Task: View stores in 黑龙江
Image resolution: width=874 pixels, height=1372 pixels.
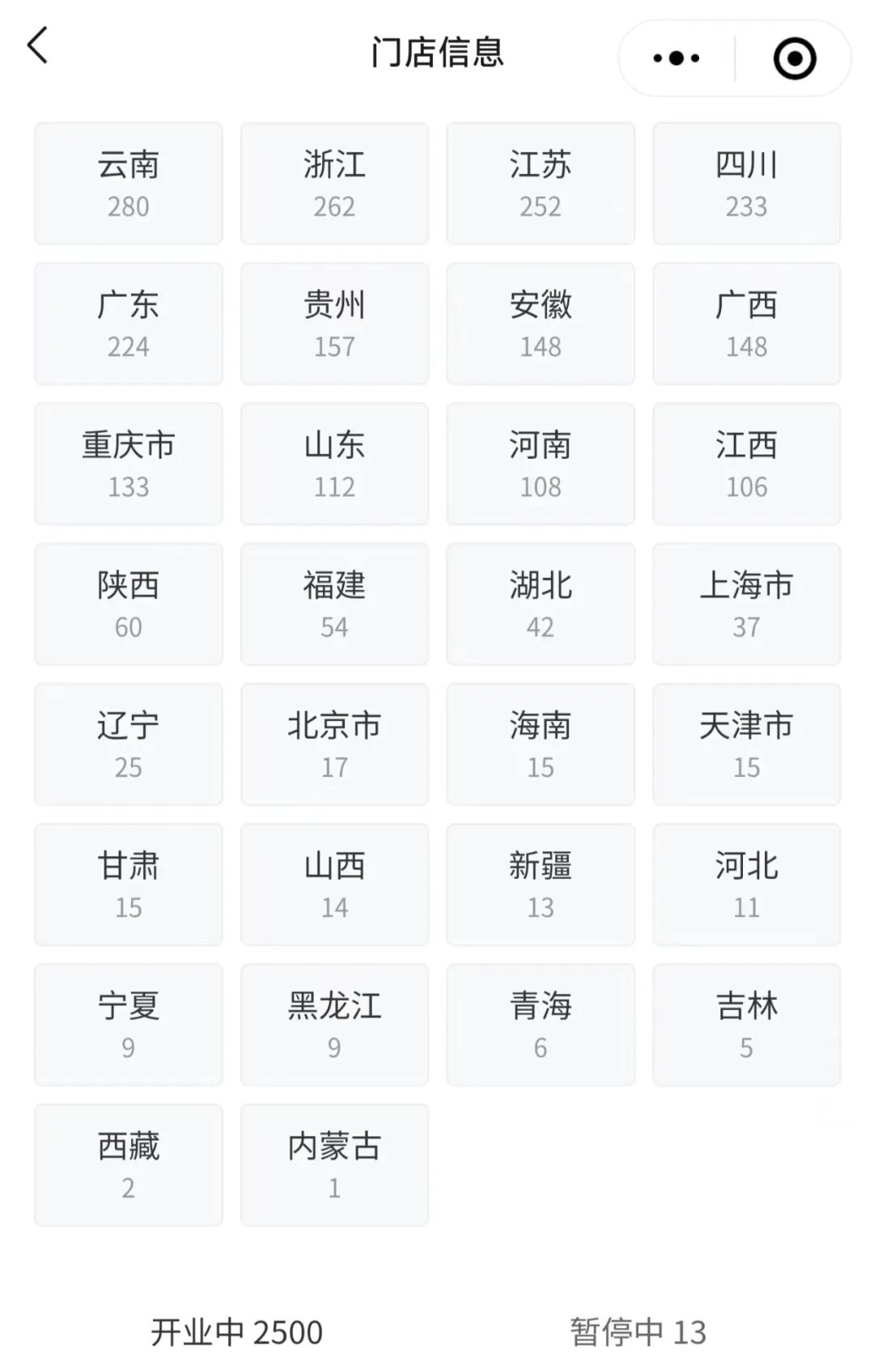Action: click(334, 1024)
